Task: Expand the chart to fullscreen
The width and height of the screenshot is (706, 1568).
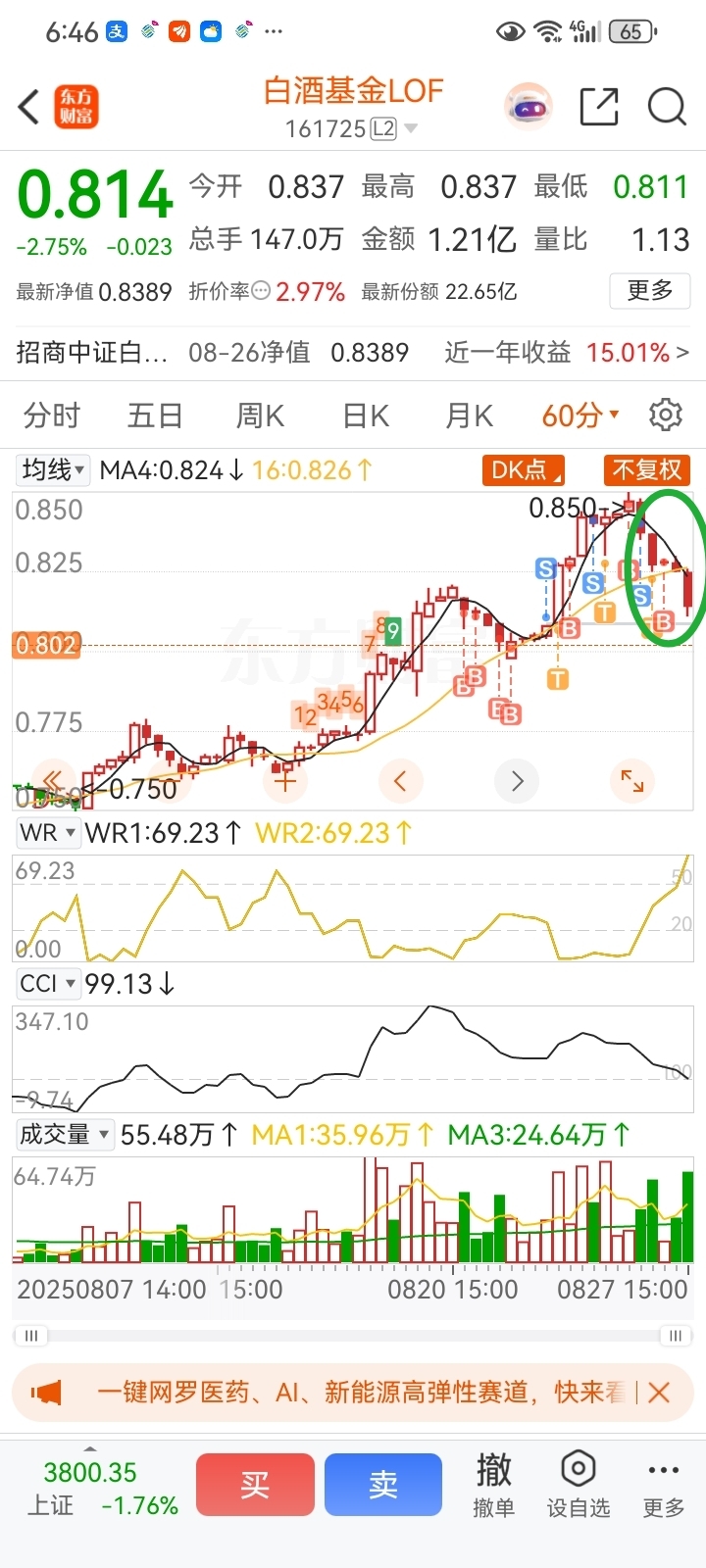Action: coord(632,781)
